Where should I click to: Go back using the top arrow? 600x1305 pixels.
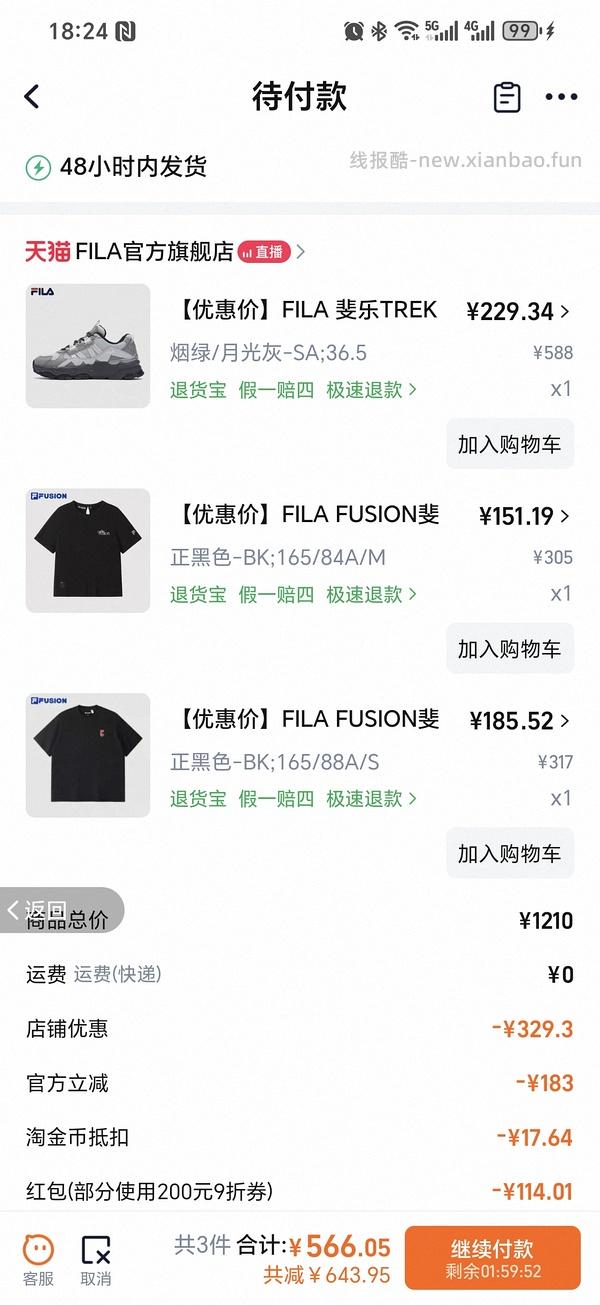click(32, 97)
